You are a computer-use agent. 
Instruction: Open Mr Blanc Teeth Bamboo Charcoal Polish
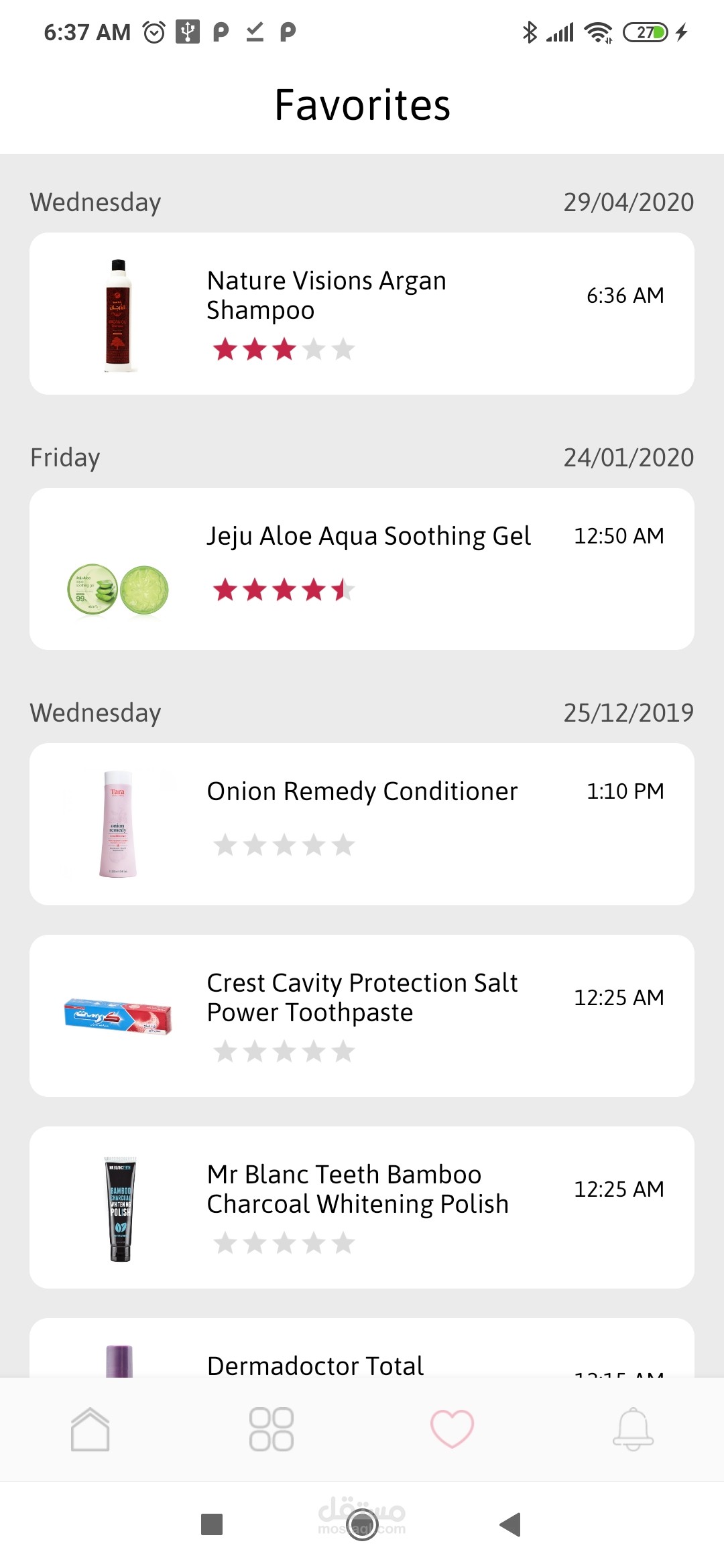pos(362,1207)
